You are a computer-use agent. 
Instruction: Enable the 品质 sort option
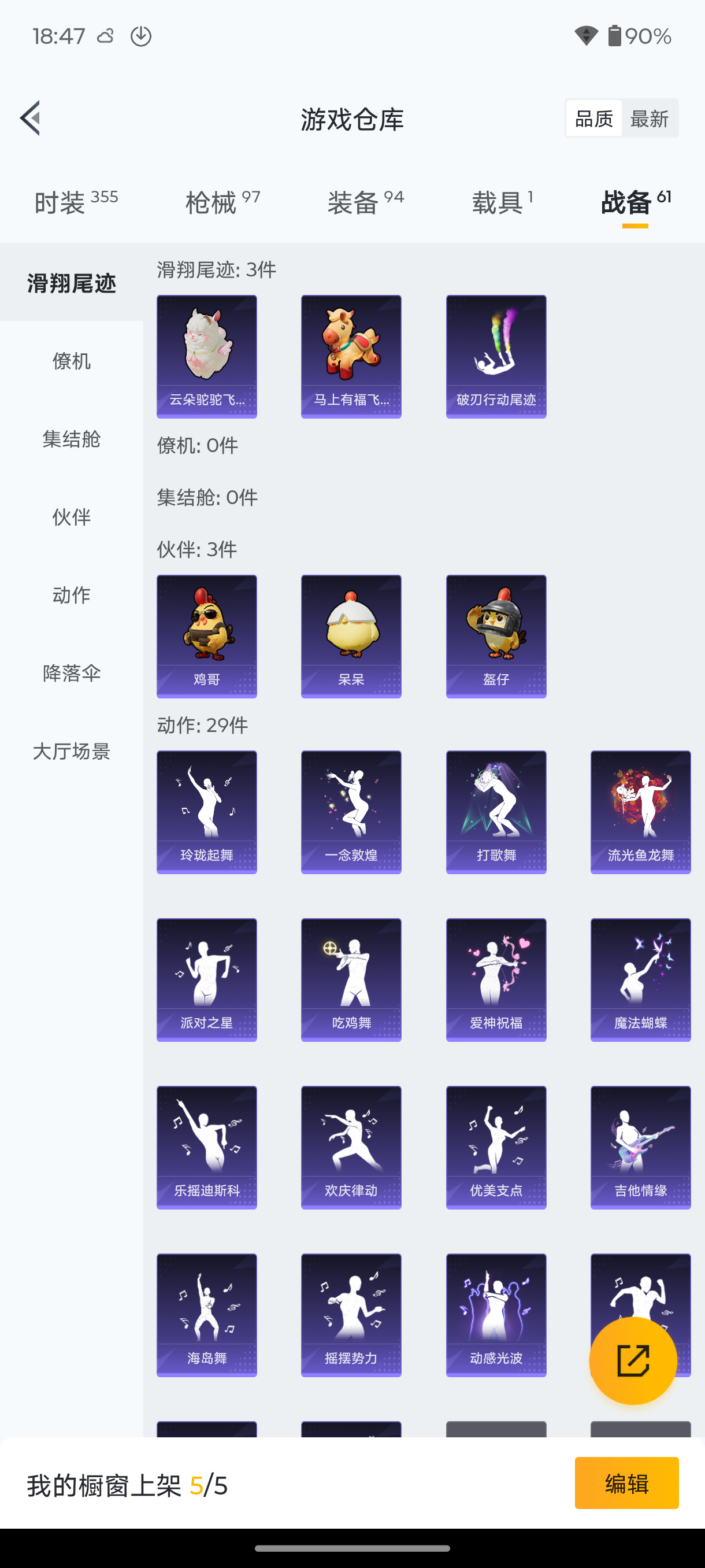592,118
